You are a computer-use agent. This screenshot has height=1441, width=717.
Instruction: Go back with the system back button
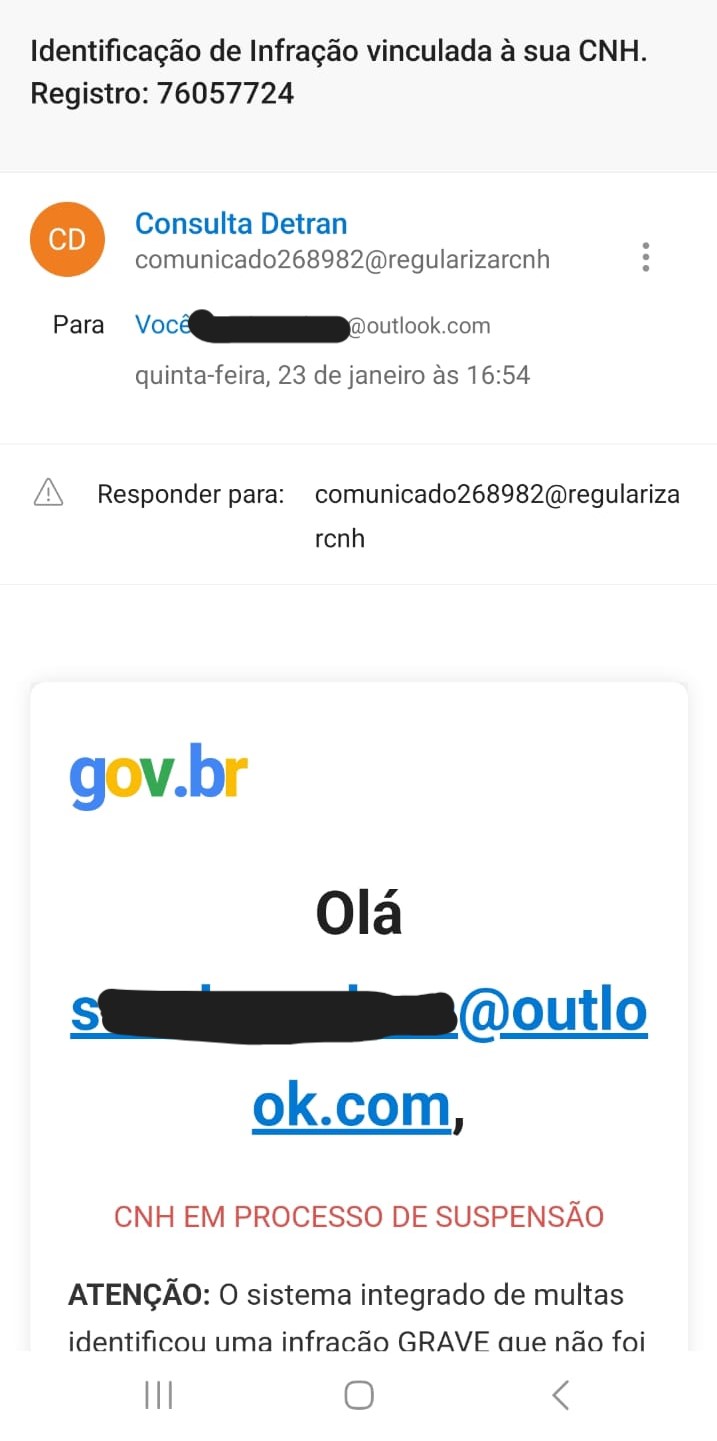pos(561,1395)
